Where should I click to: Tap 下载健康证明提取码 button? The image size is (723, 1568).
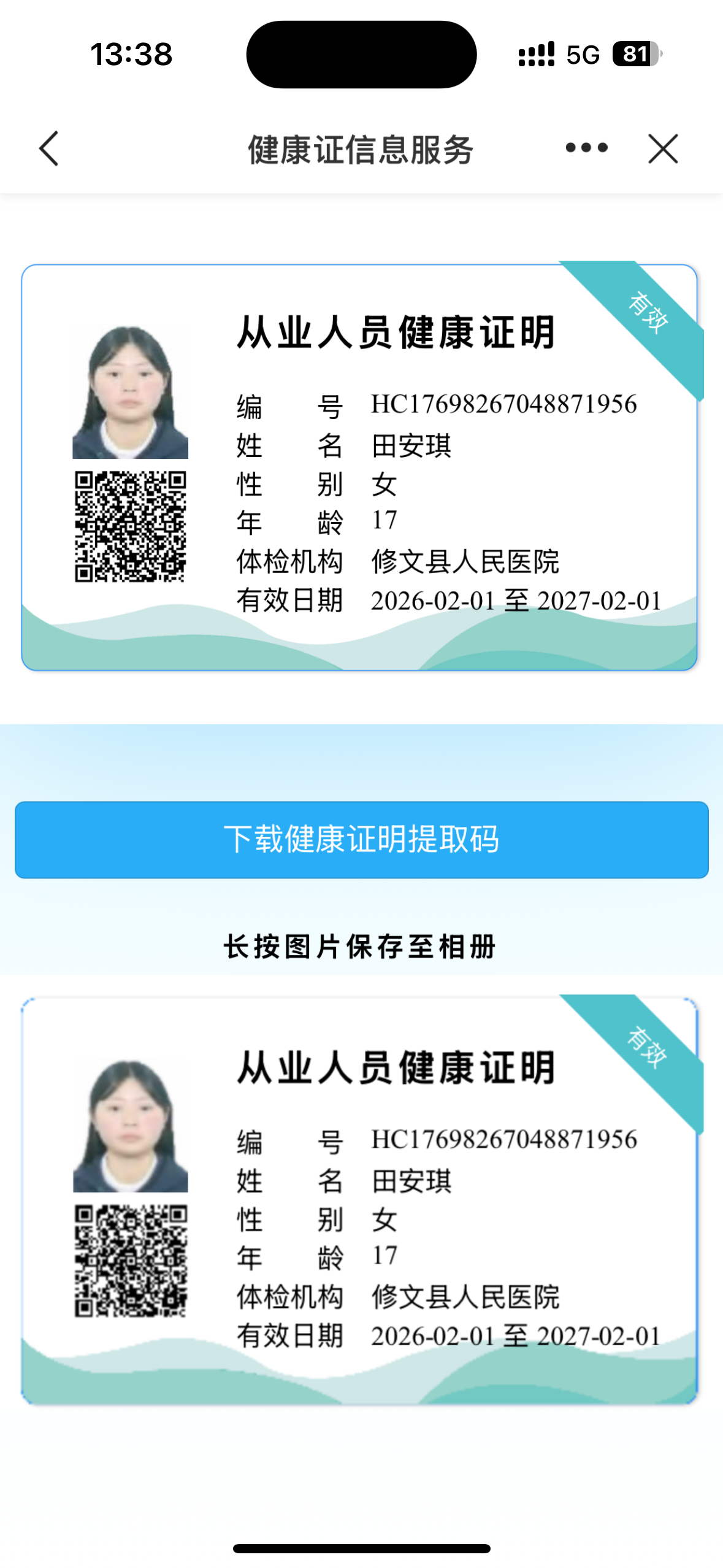click(x=361, y=839)
